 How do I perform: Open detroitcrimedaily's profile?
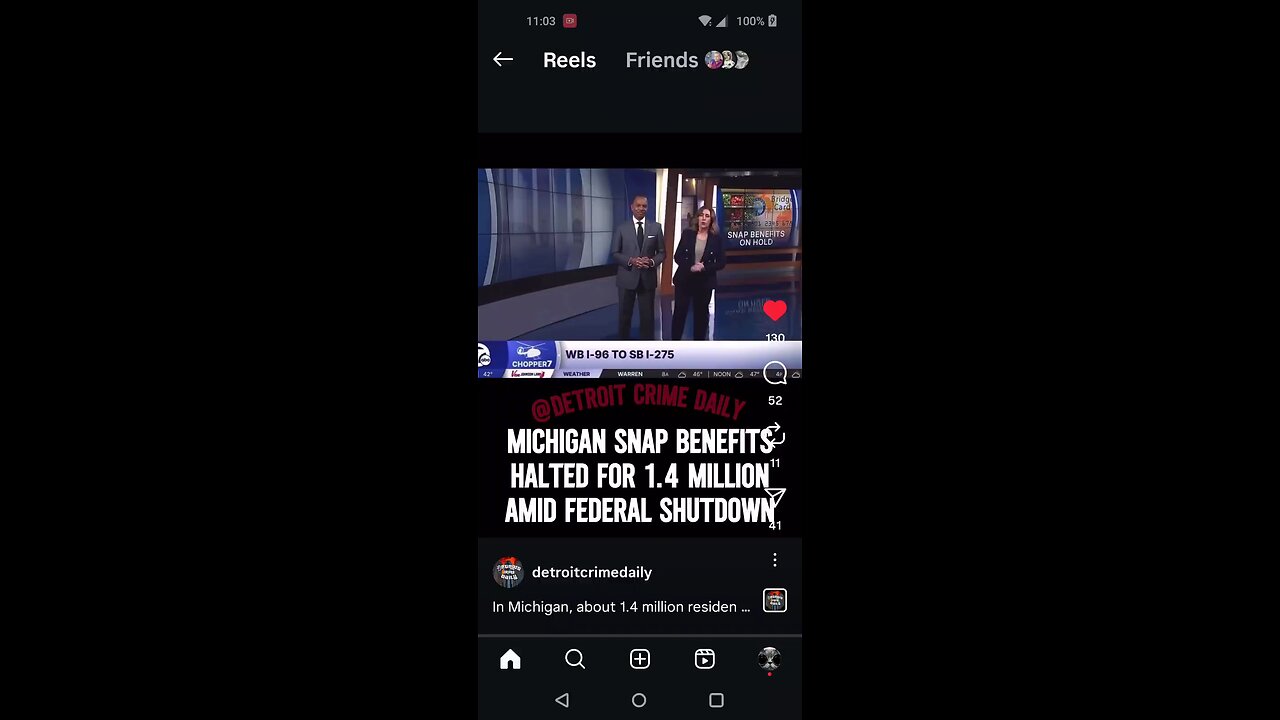point(591,572)
